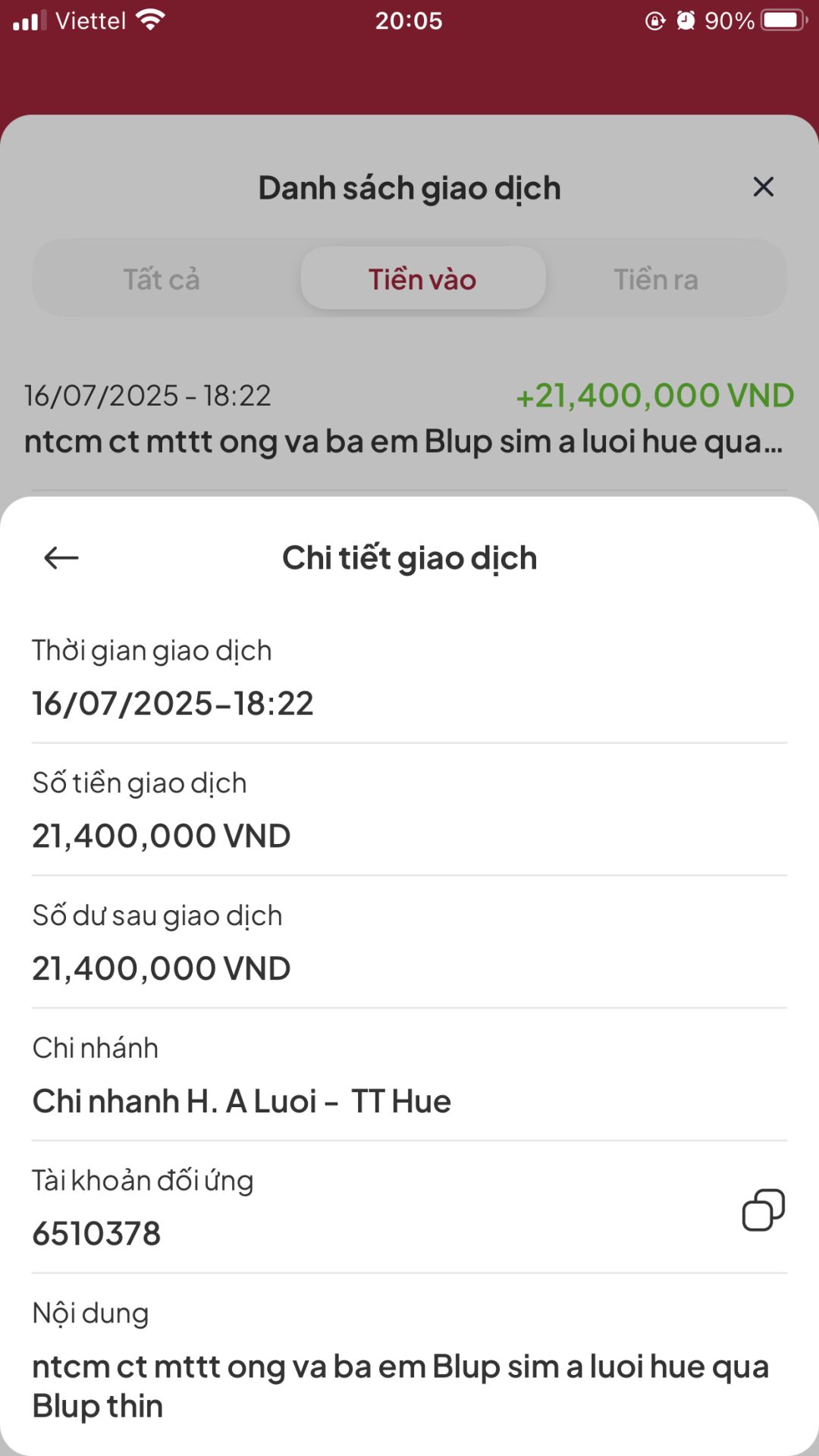This screenshot has height=1456, width=819.
Task: Show the Tiền ra transactions tab
Action: click(x=656, y=279)
